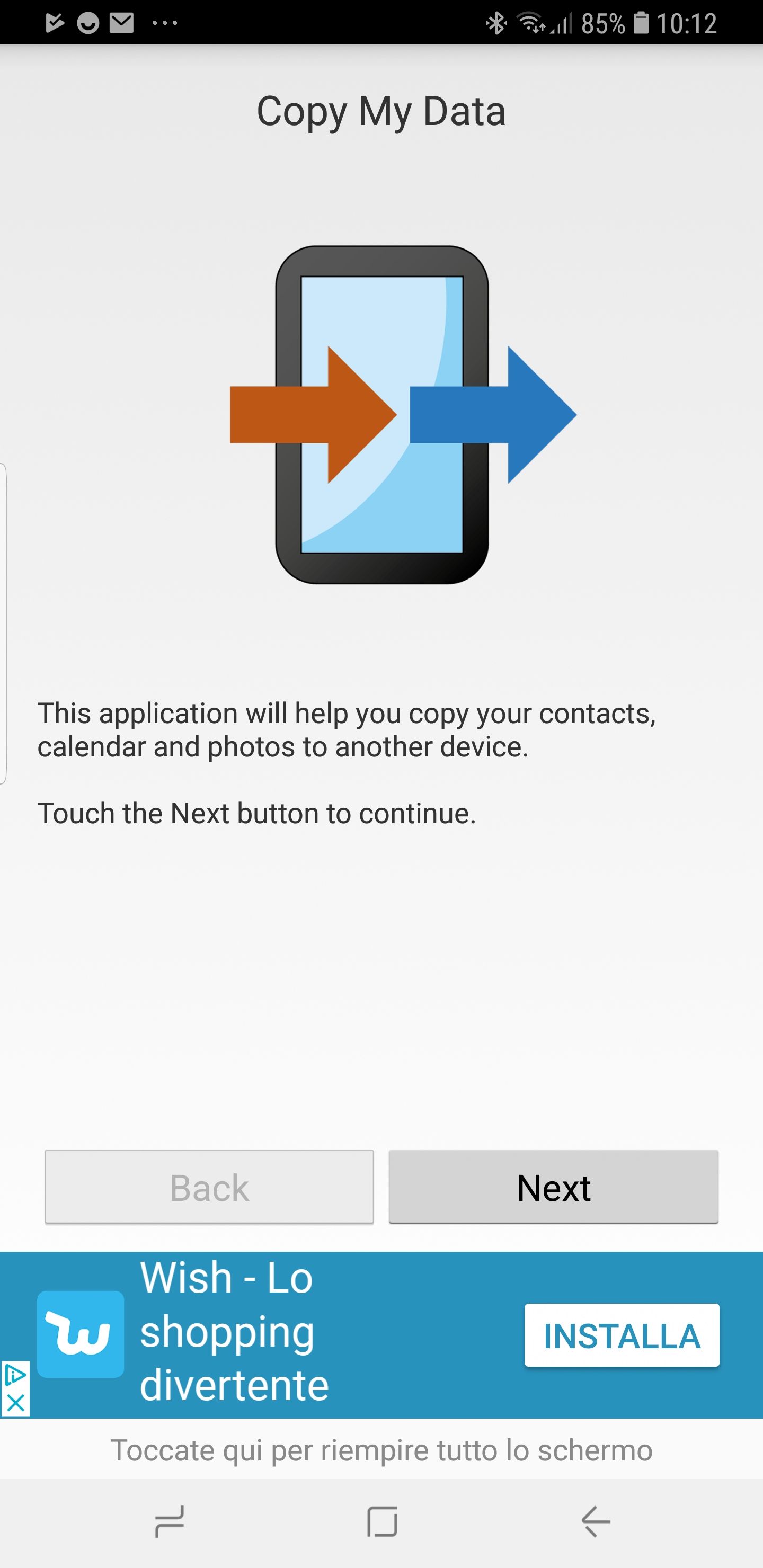Tap the Play Store checkmark notification icon

pos(56,23)
